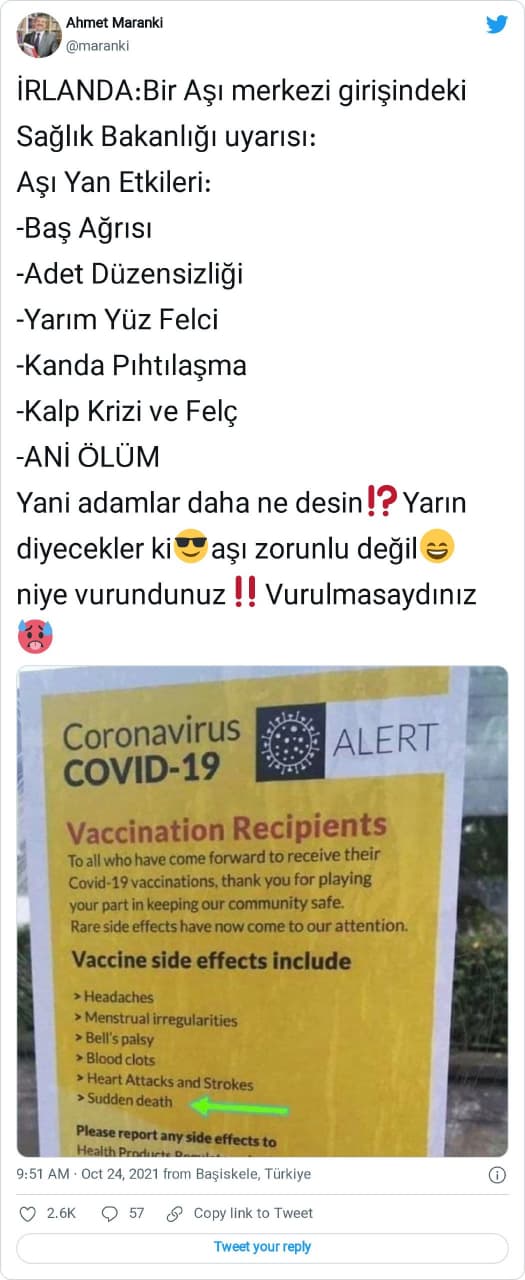Tap the Twitter bird logo

pos(497,24)
